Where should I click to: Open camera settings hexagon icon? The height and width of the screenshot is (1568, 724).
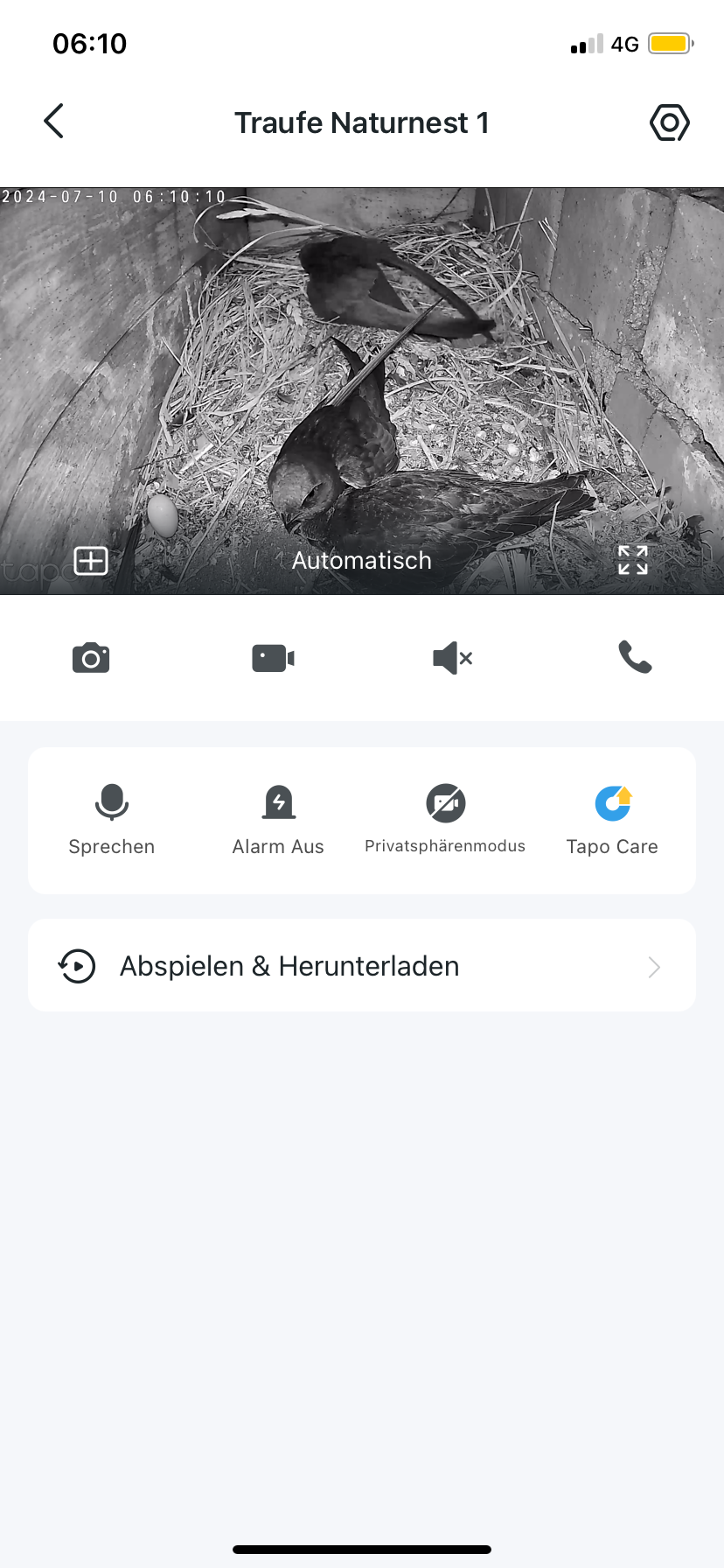[669, 122]
